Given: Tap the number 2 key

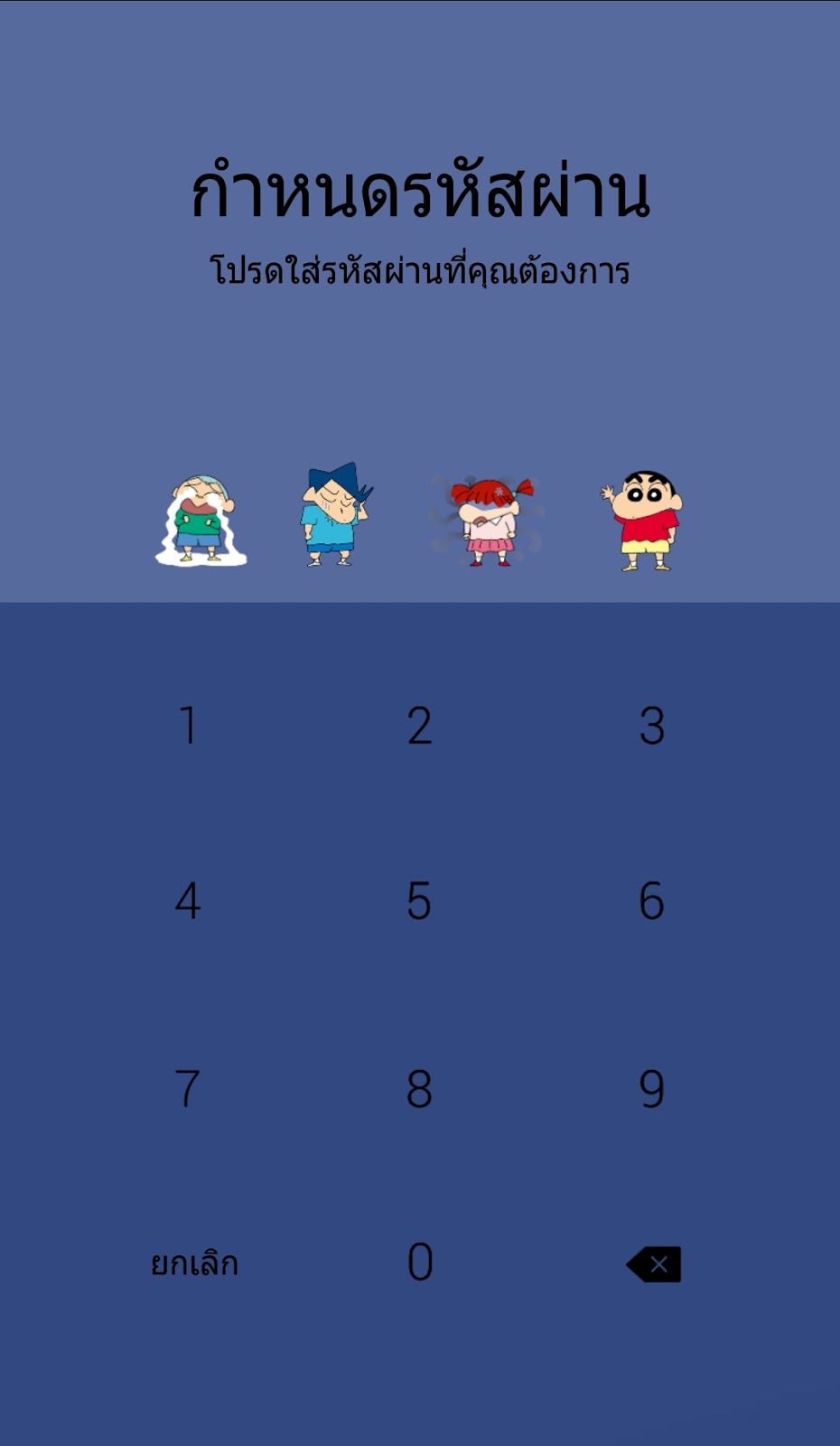Looking at the screenshot, I should (419, 726).
